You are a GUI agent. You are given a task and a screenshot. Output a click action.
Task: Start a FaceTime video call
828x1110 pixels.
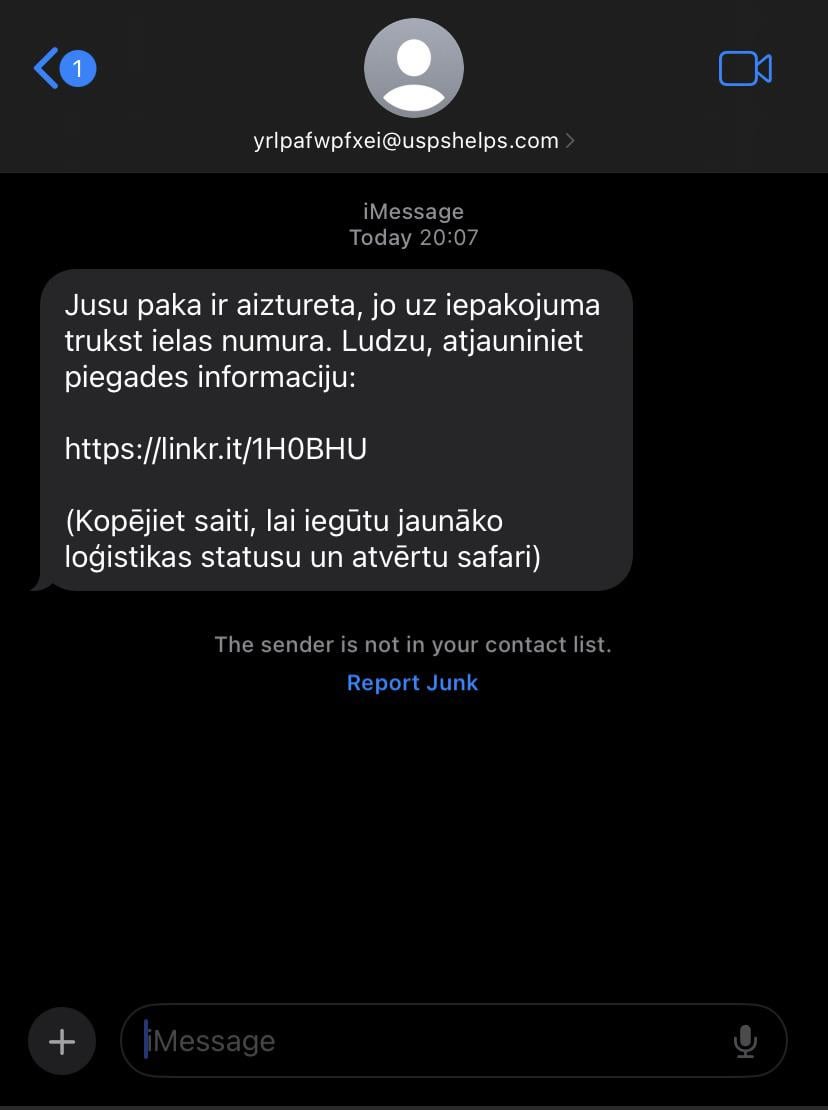(745, 69)
